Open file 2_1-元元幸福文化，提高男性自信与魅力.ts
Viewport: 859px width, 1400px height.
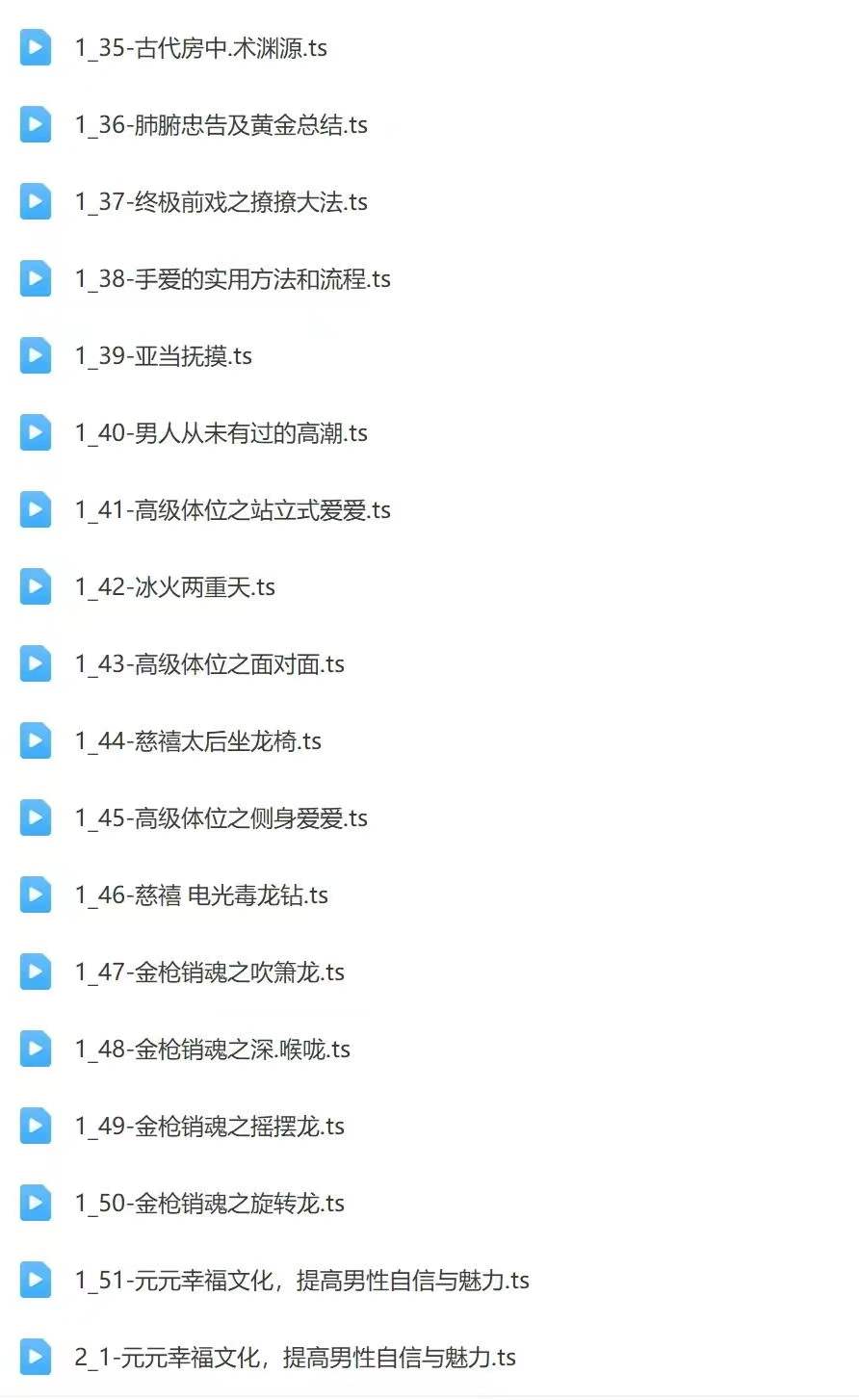coord(295,1358)
